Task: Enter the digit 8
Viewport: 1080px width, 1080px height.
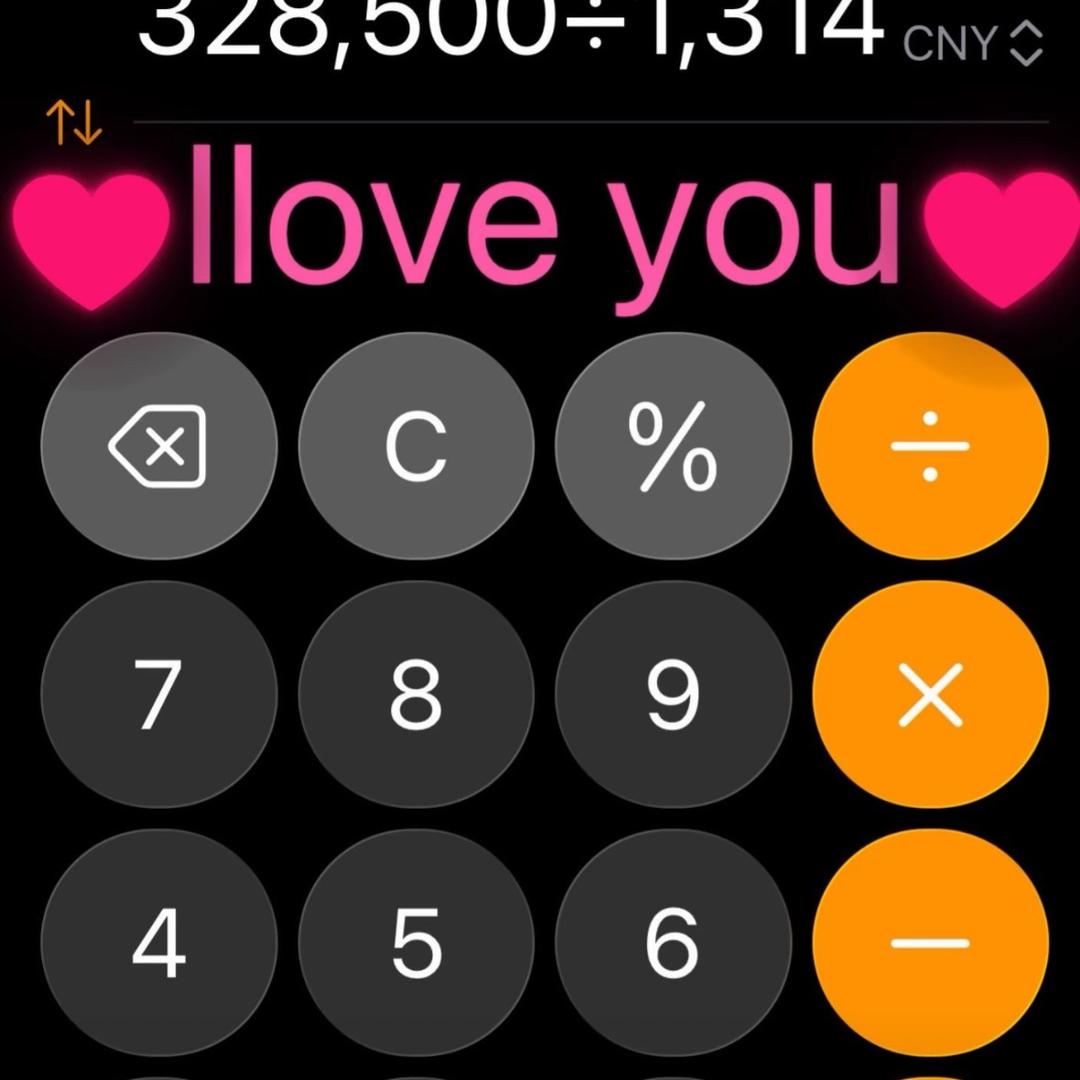Action: [416, 694]
